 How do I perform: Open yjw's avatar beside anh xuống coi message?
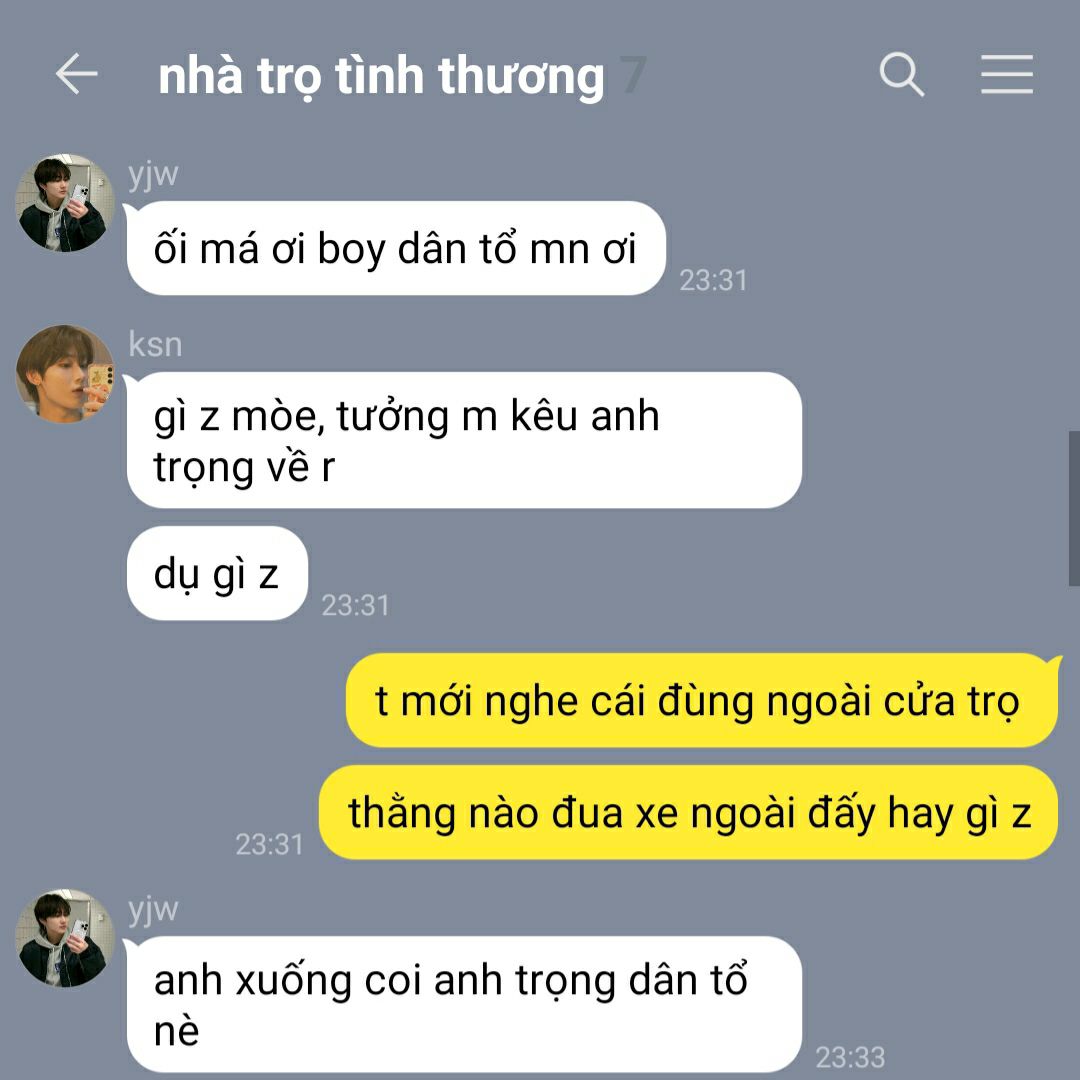coord(65,937)
